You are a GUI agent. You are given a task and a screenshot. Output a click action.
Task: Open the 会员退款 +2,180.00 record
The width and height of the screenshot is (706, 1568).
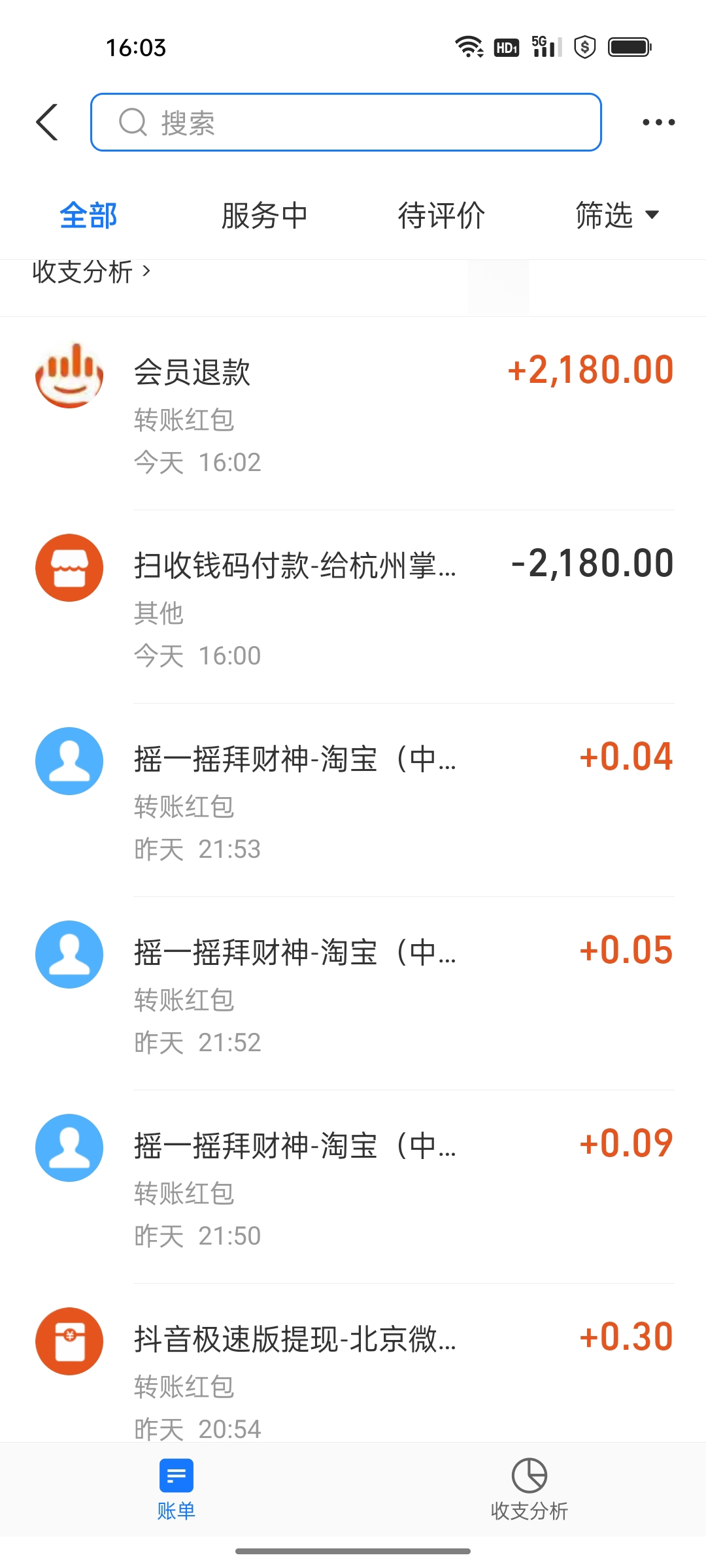[353, 415]
